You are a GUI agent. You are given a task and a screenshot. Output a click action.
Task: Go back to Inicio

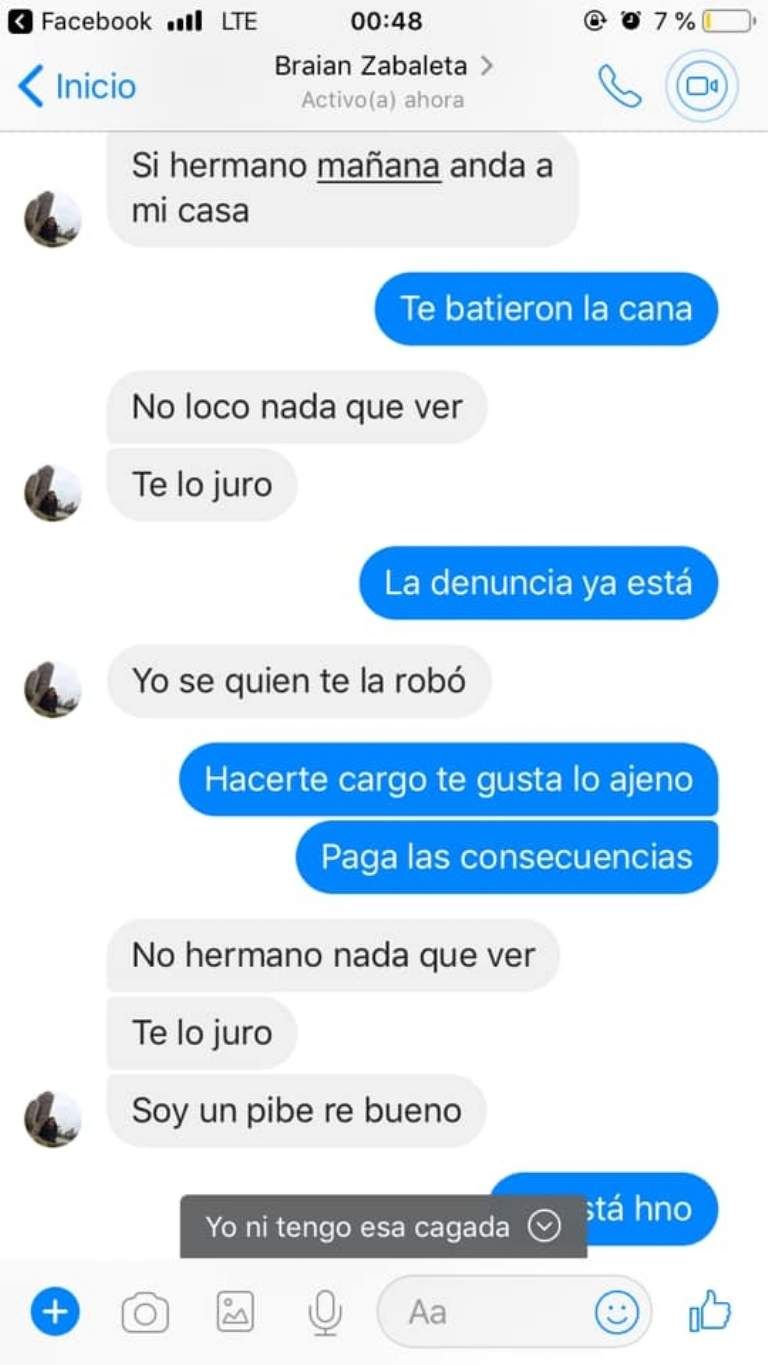click(x=78, y=87)
